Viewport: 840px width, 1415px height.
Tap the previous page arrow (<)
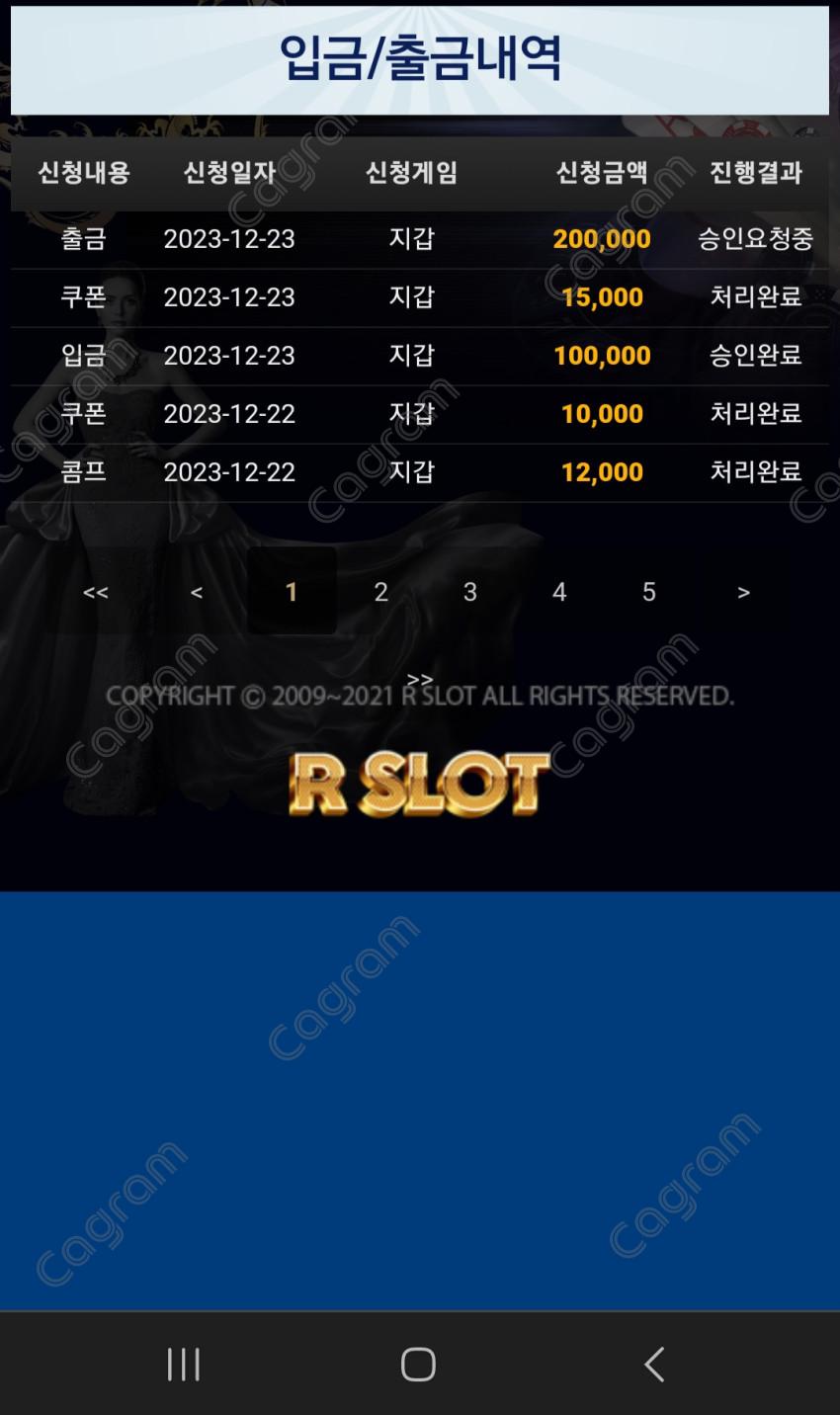[x=197, y=592]
